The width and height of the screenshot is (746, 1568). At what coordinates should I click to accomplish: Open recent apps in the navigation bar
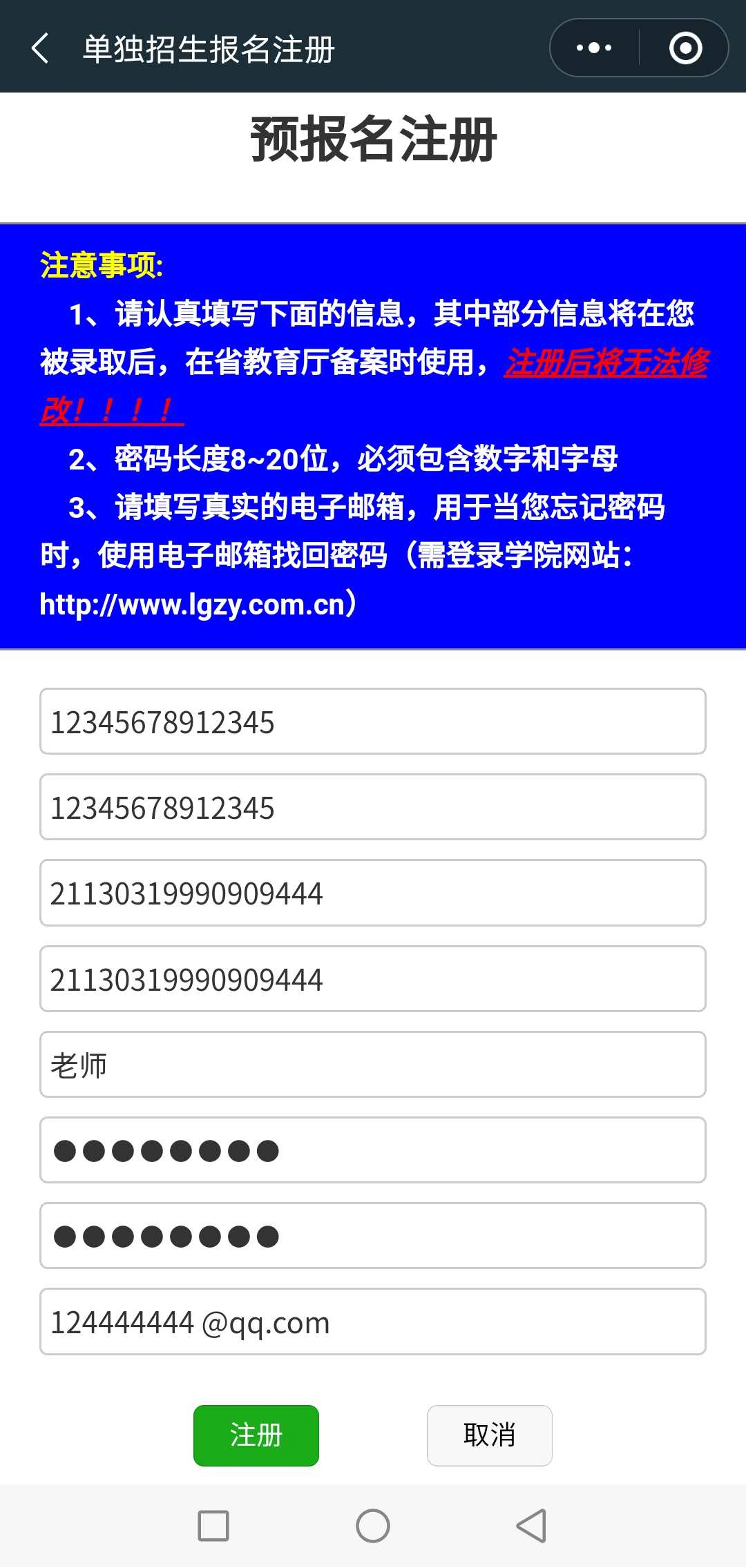click(x=213, y=1526)
